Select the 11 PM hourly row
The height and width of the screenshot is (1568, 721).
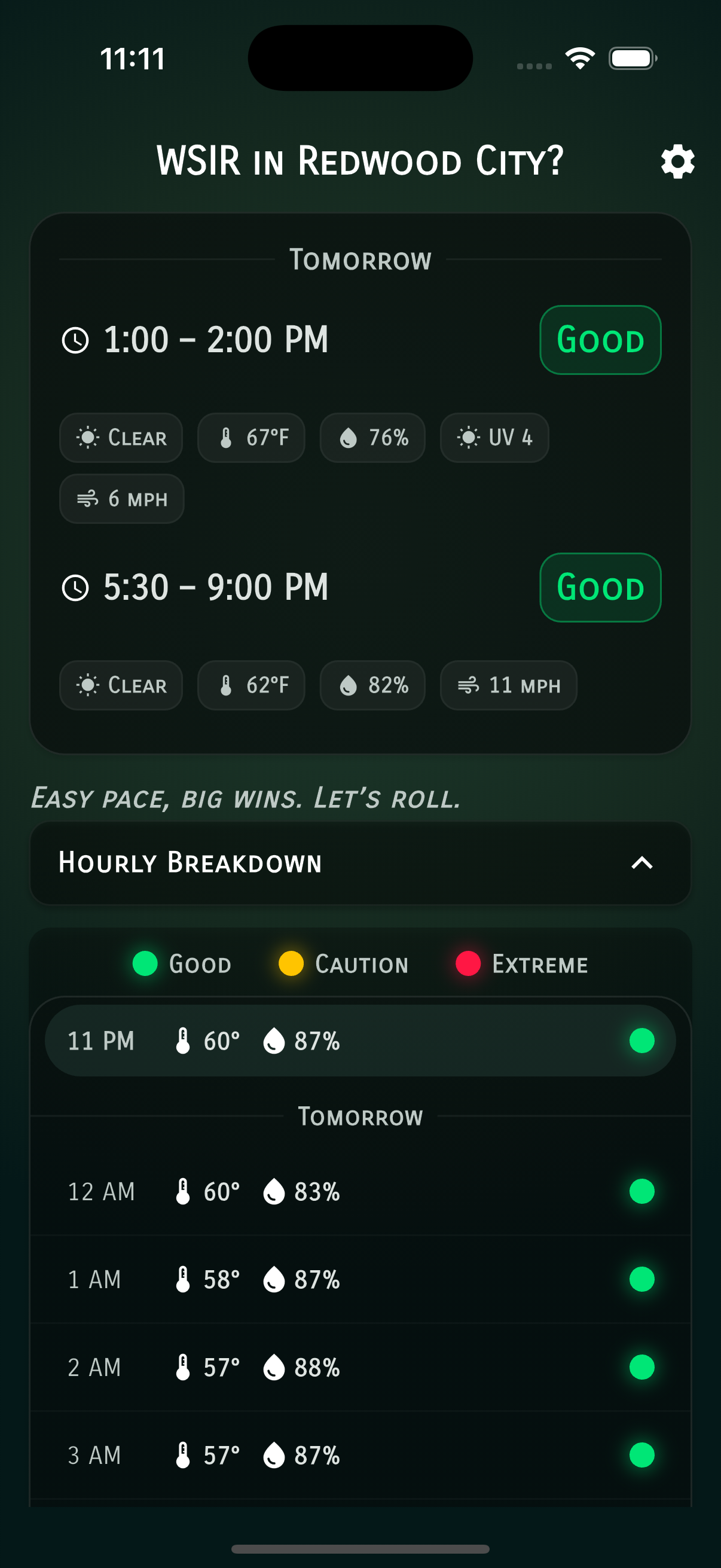coord(360,1041)
